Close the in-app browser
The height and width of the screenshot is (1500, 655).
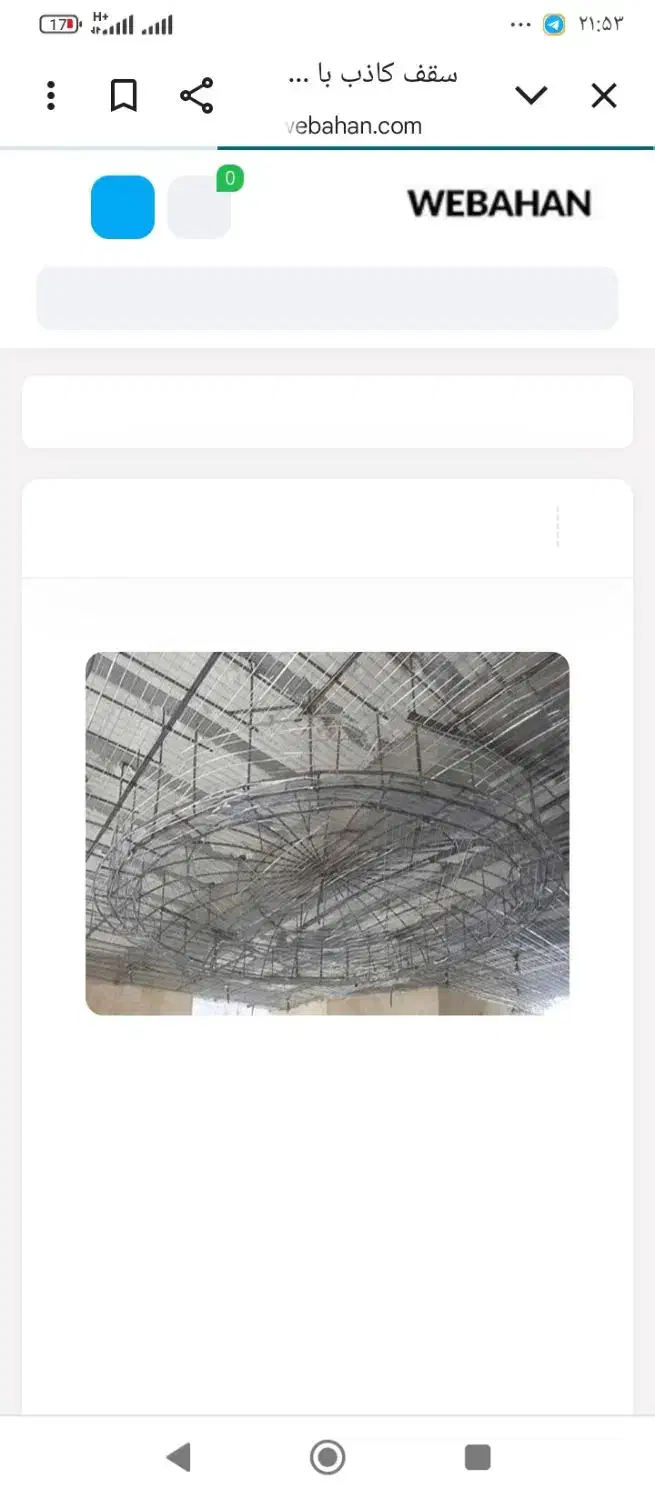coord(604,96)
